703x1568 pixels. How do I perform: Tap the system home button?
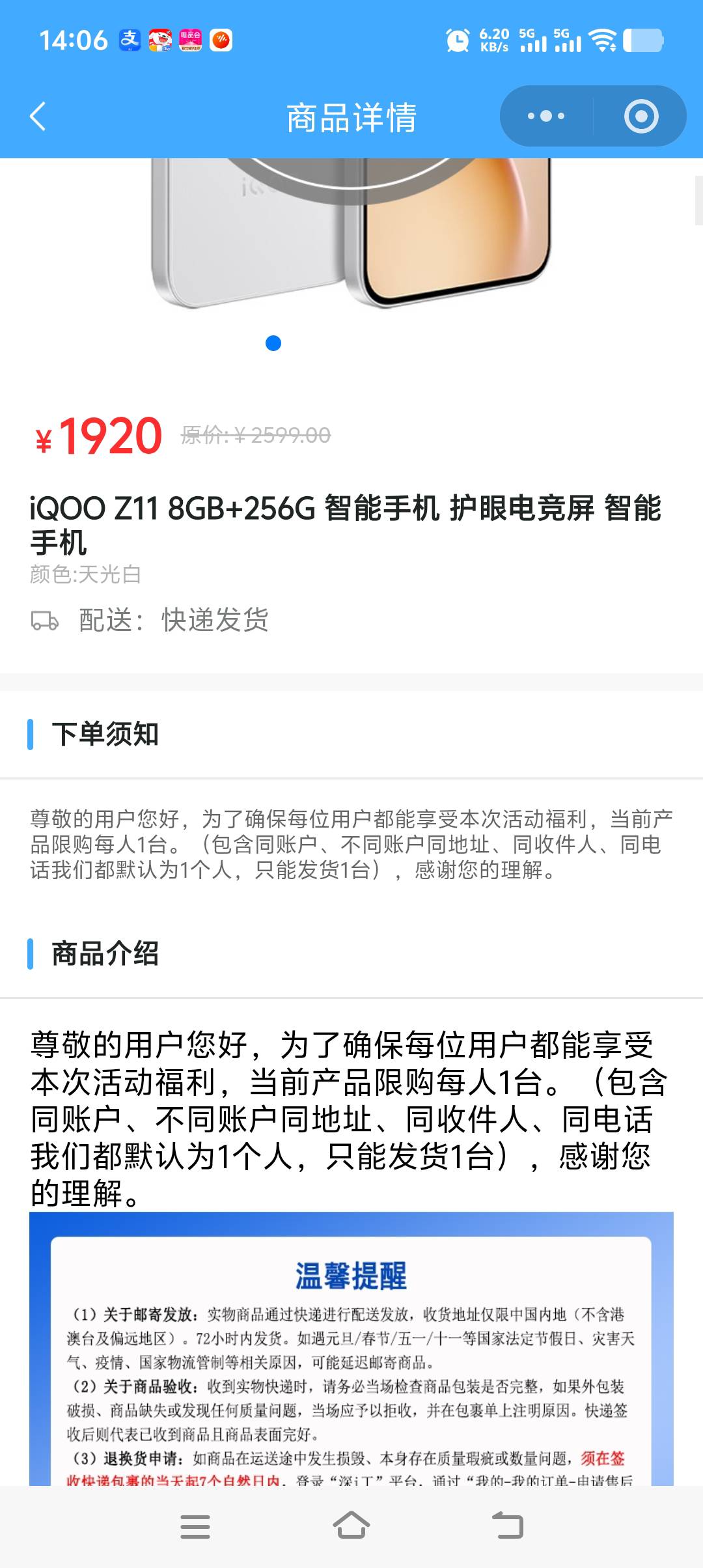(x=351, y=1526)
